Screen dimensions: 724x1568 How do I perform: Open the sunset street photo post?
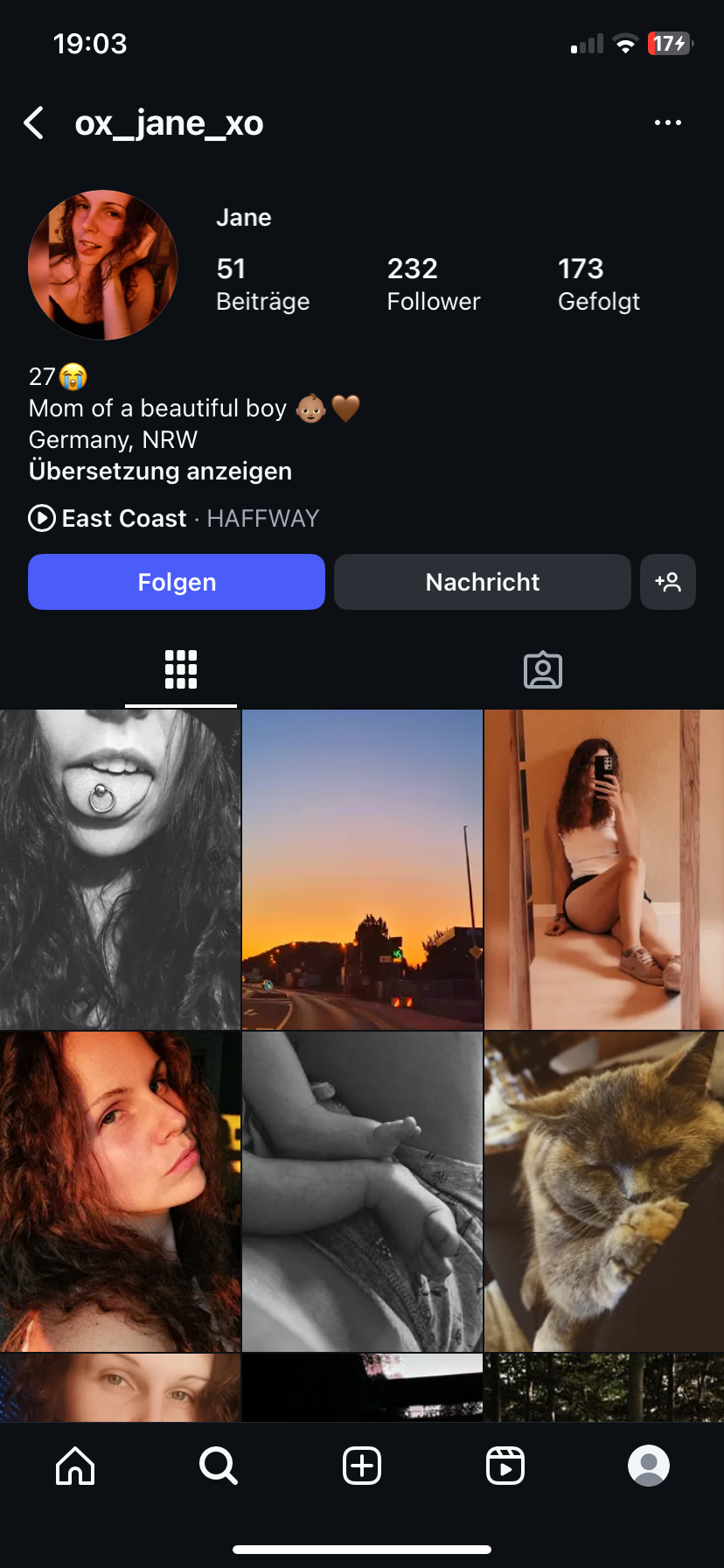[362, 869]
